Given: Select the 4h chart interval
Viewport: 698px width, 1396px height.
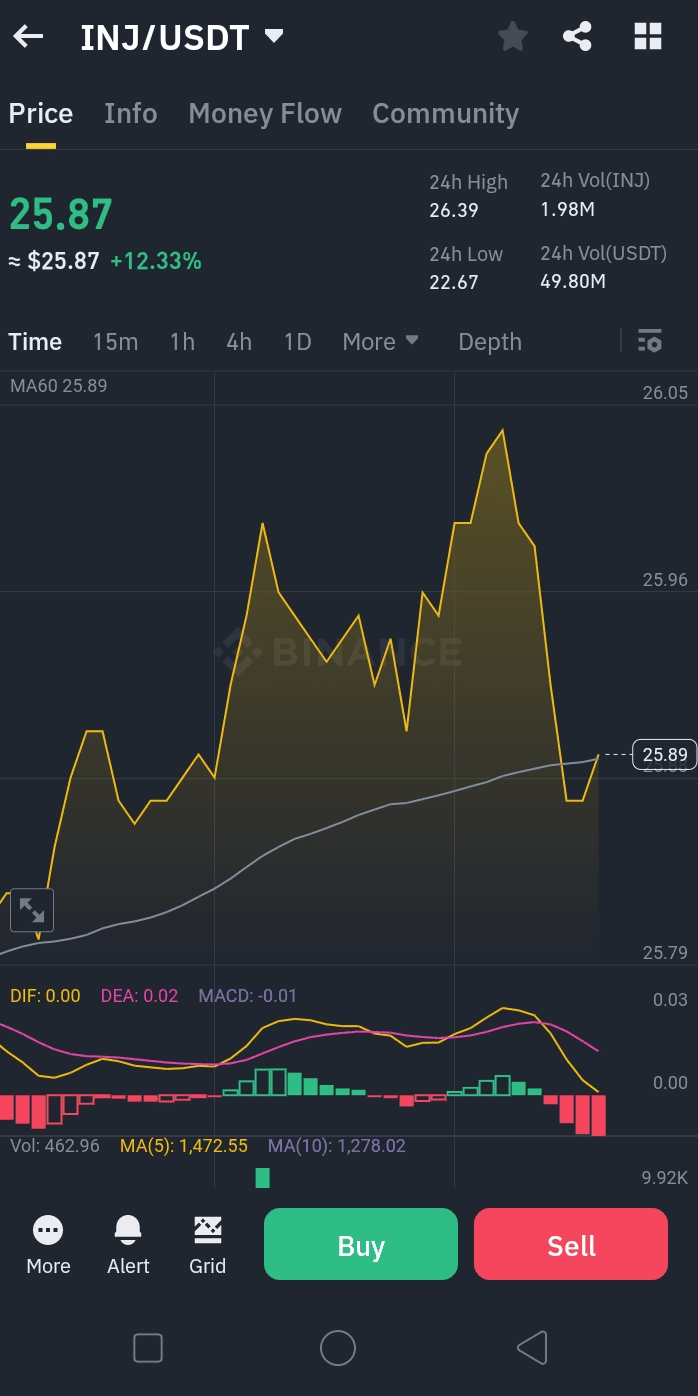Looking at the screenshot, I should point(239,342).
